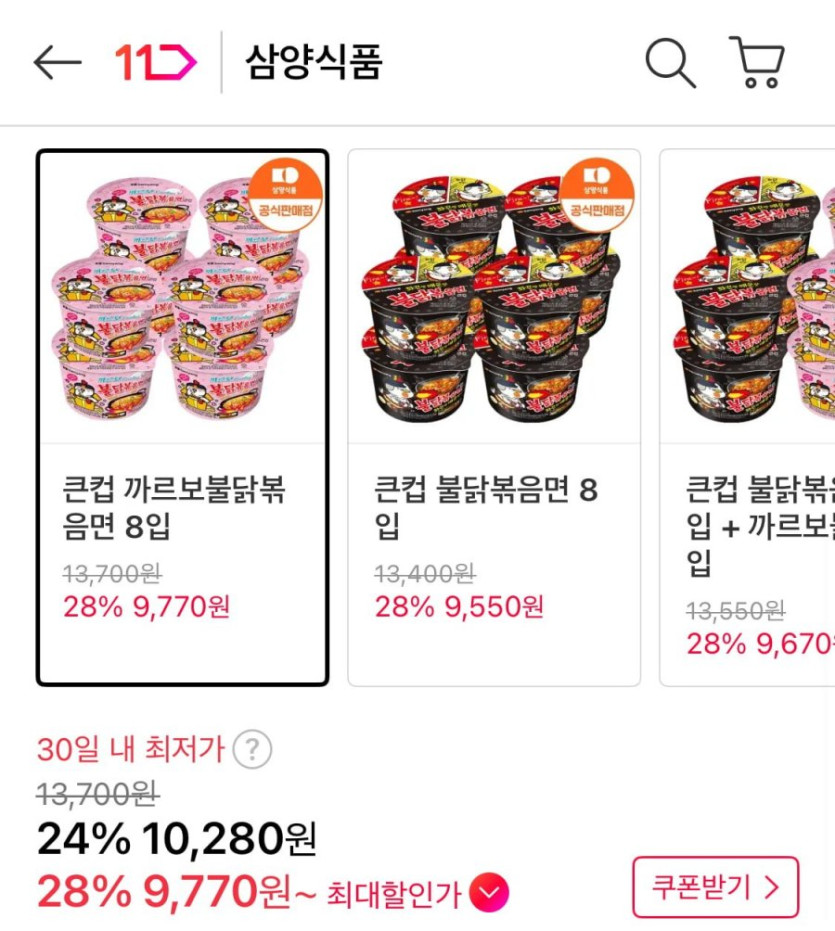Open the 11st home logo
835x931 pixels.
[155, 62]
